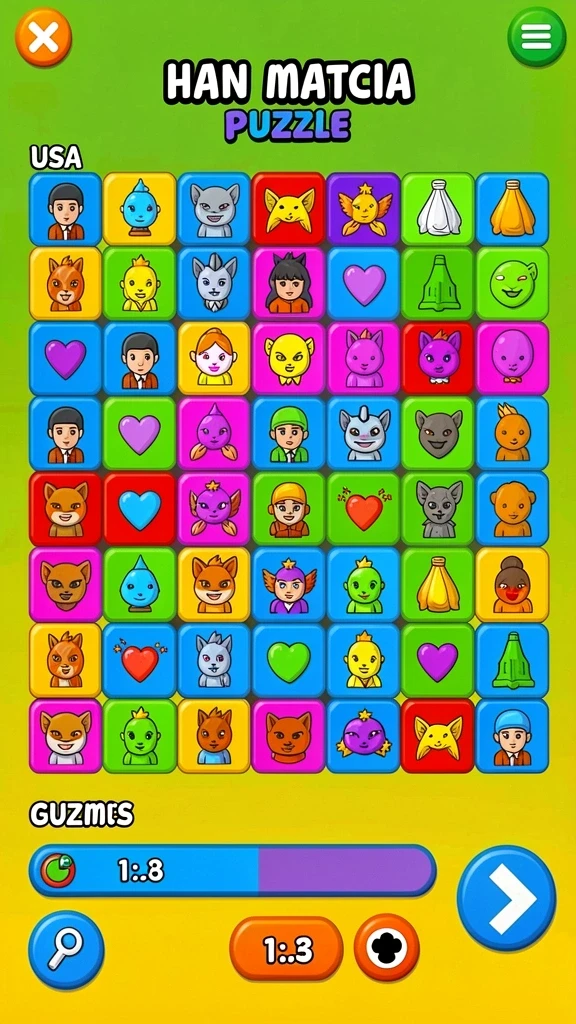The height and width of the screenshot is (1024, 576).
Task: Select the green dress on blue tile
Action: point(512,661)
